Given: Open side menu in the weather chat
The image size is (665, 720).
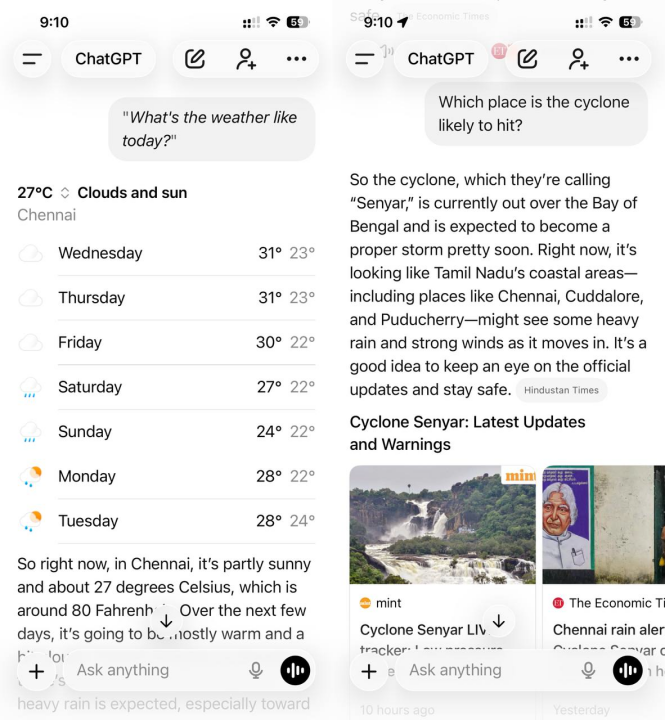Looking at the screenshot, I should click(x=34, y=59).
